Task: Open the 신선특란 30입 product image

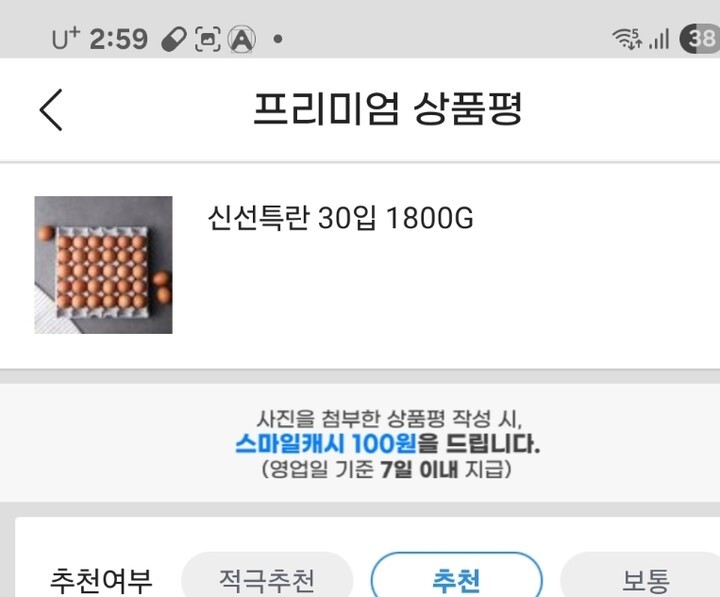Action: (103, 265)
